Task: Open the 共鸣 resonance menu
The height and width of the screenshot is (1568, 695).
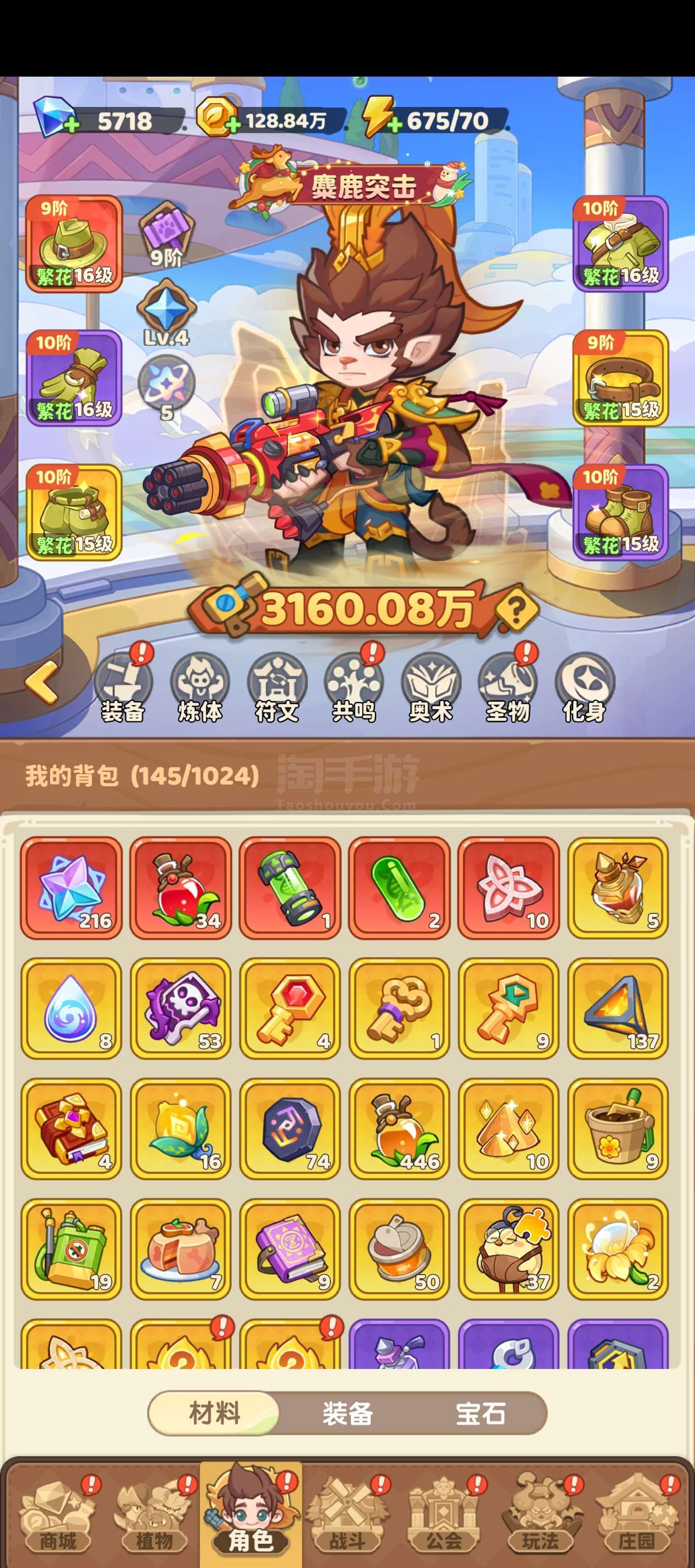Action: coord(355,689)
